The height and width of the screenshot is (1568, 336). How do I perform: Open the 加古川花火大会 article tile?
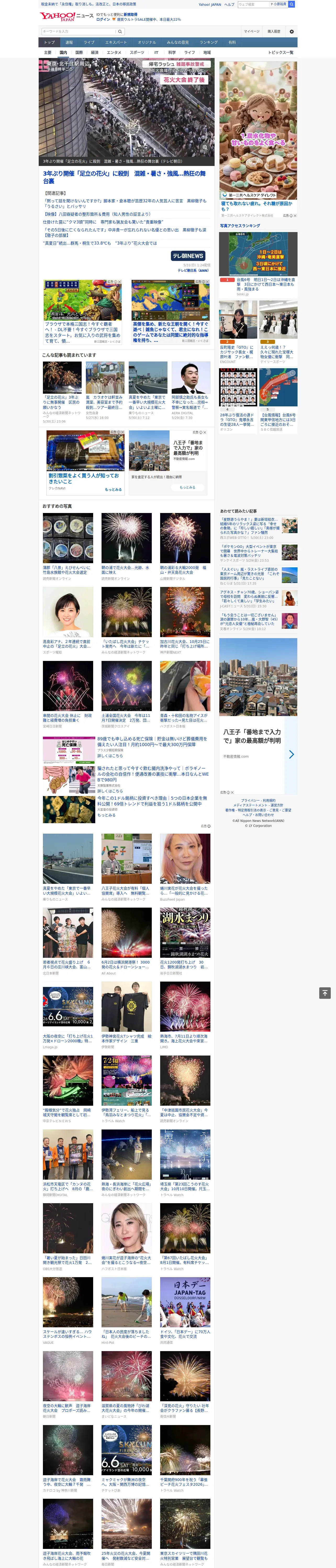[185, 621]
